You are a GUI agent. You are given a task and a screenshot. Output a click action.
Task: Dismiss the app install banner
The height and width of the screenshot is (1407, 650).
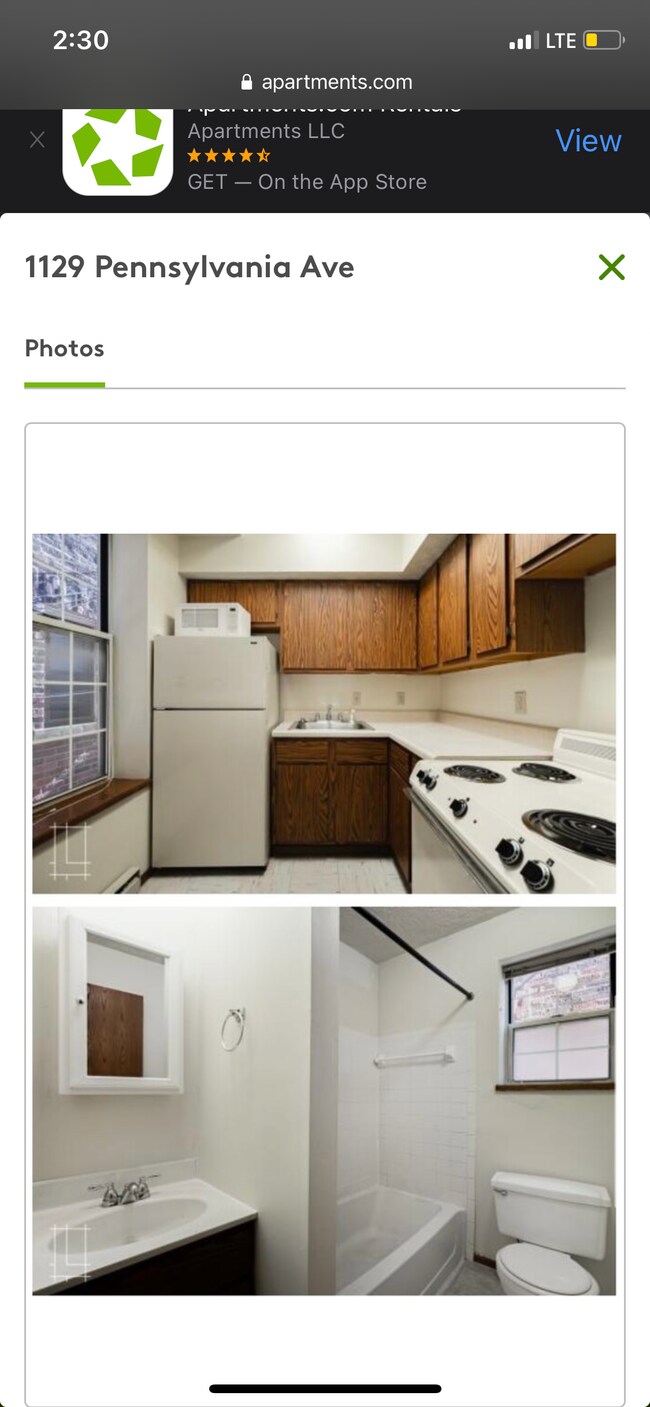click(x=37, y=140)
